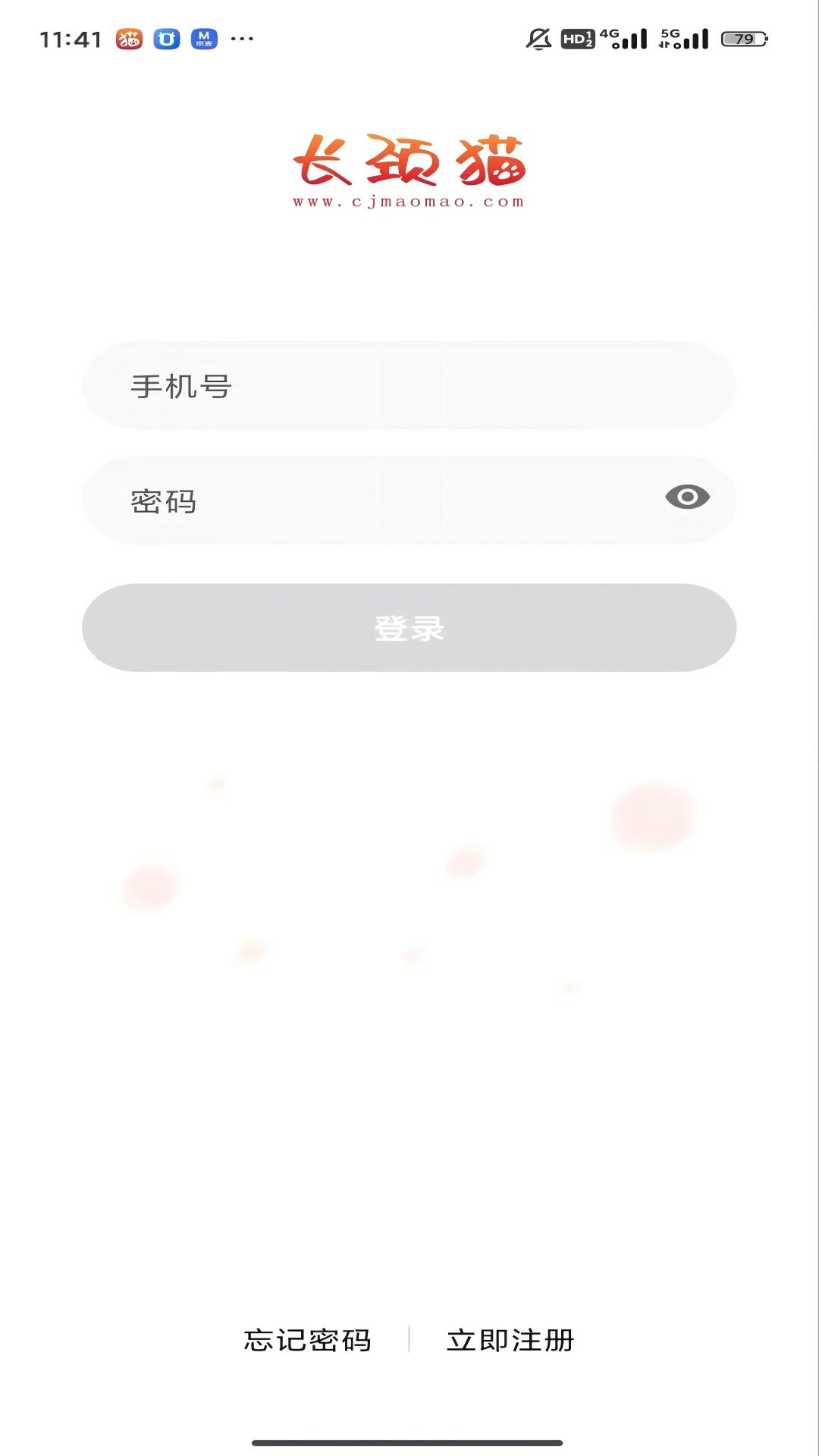Tap the 登录 login button
This screenshot has height=1456, width=819.
point(409,628)
